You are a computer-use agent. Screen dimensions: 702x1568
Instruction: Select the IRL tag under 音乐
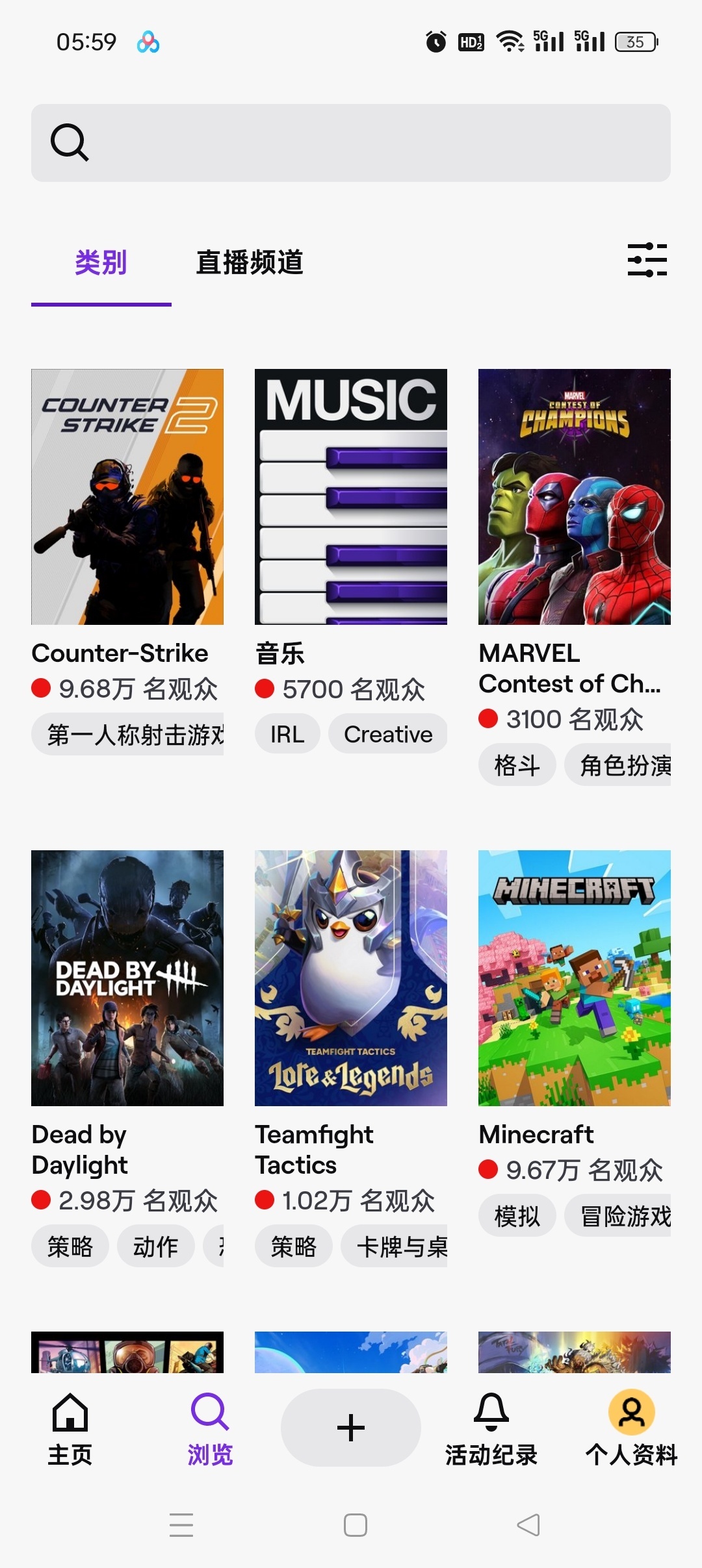(x=287, y=734)
